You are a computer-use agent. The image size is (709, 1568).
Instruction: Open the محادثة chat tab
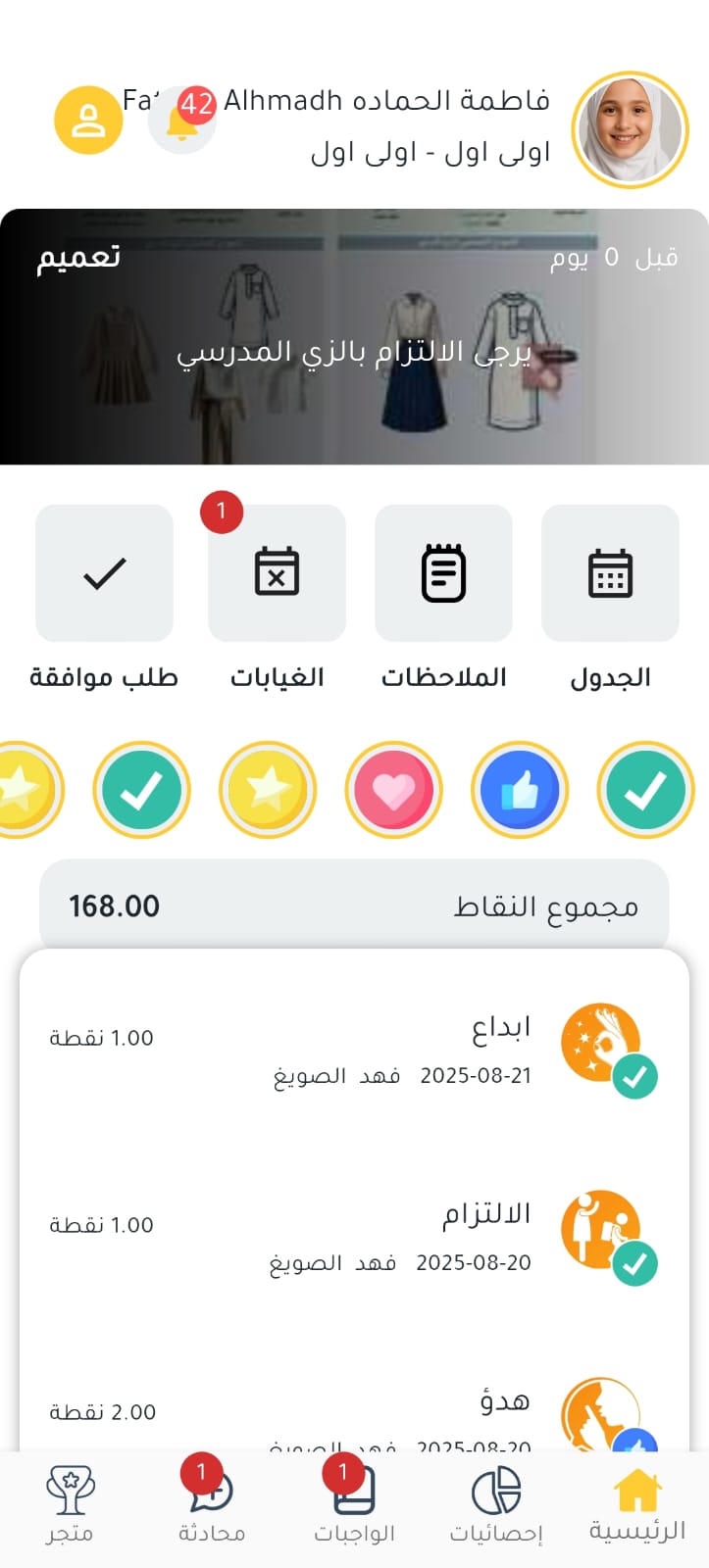click(212, 1507)
